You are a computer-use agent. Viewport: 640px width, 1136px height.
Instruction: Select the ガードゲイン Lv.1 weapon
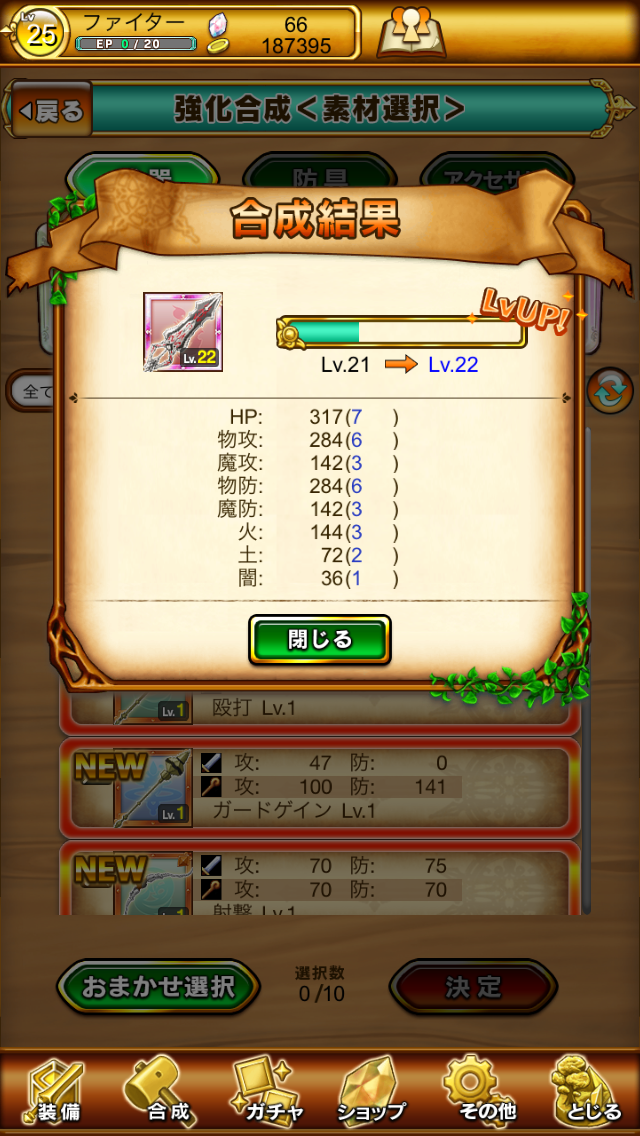(x=320, y=787)
